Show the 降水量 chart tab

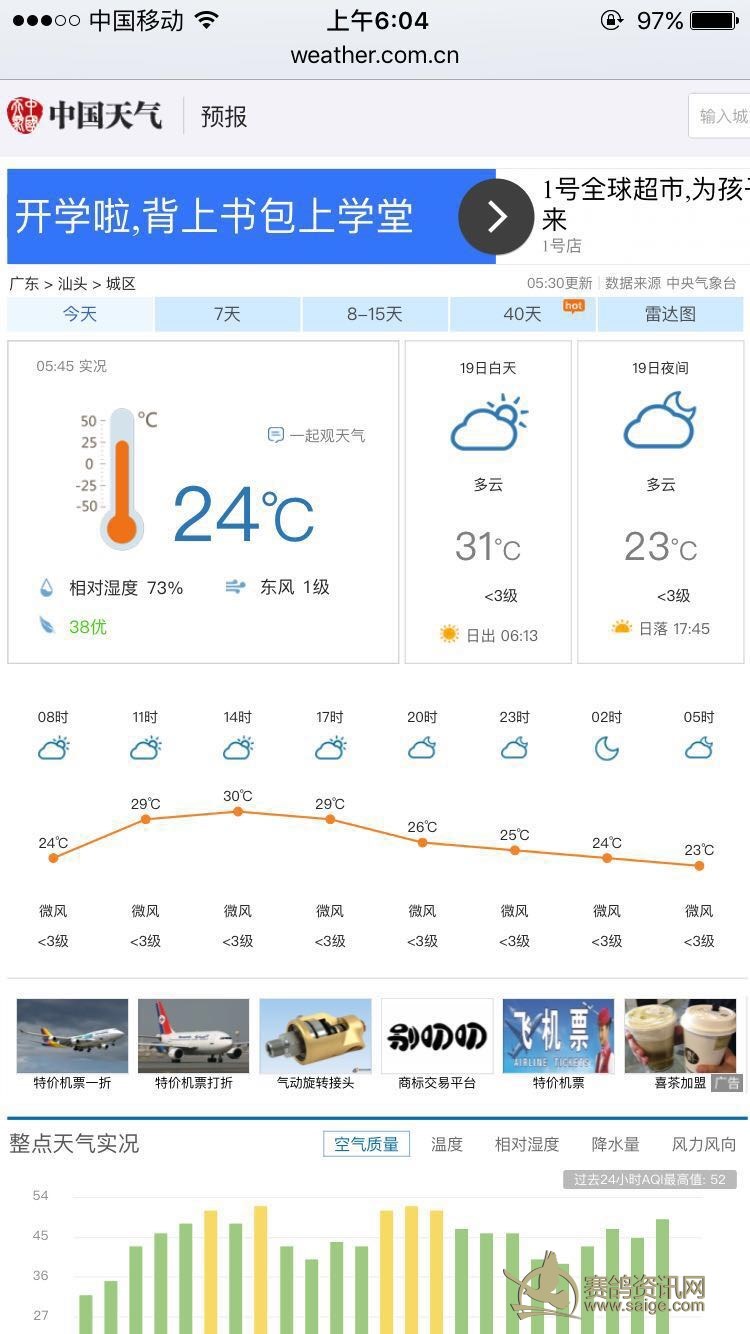coord(615,1144)
